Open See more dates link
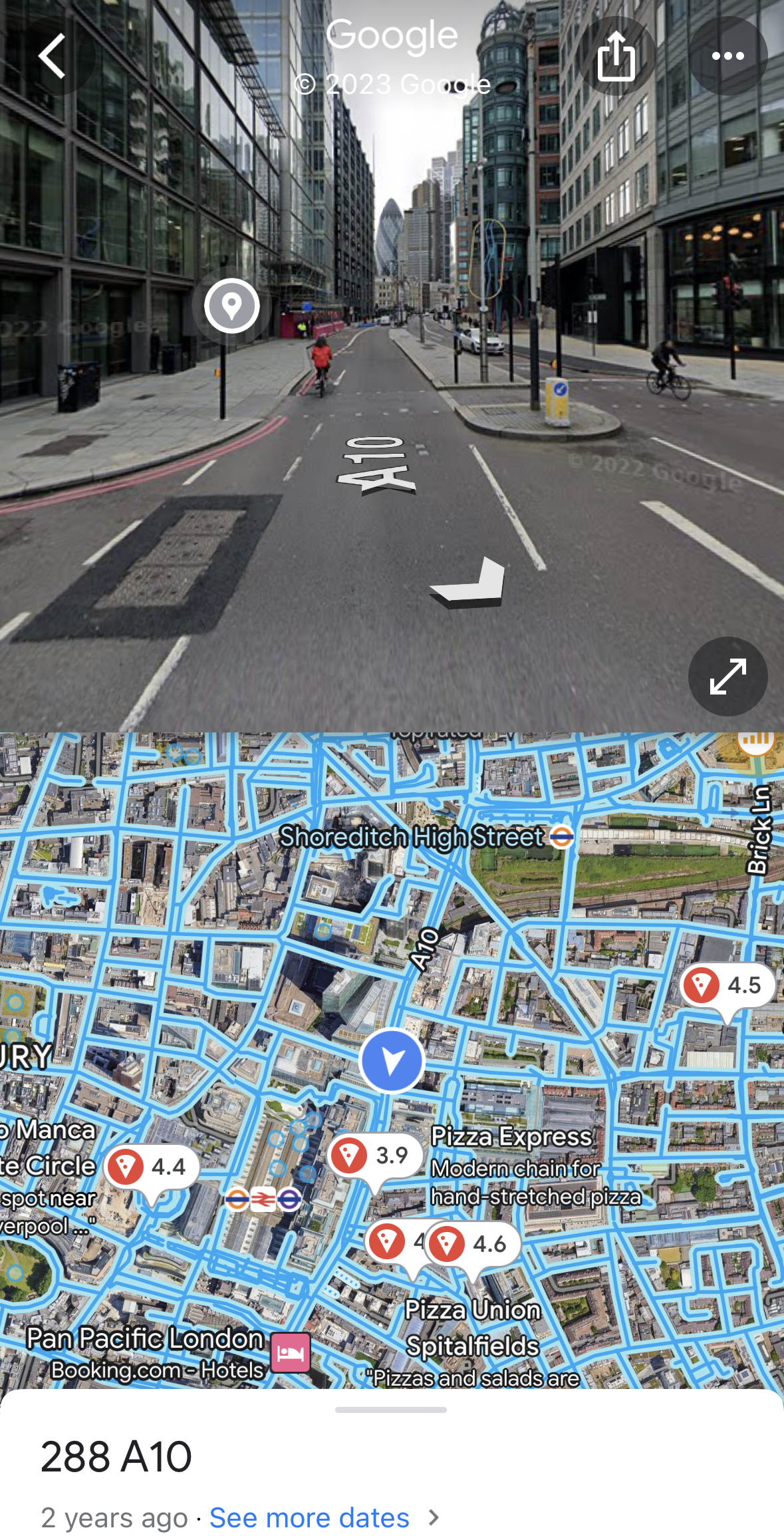Image resolution: width=784 pixels, height=1536 pixels. point(309,1517)
